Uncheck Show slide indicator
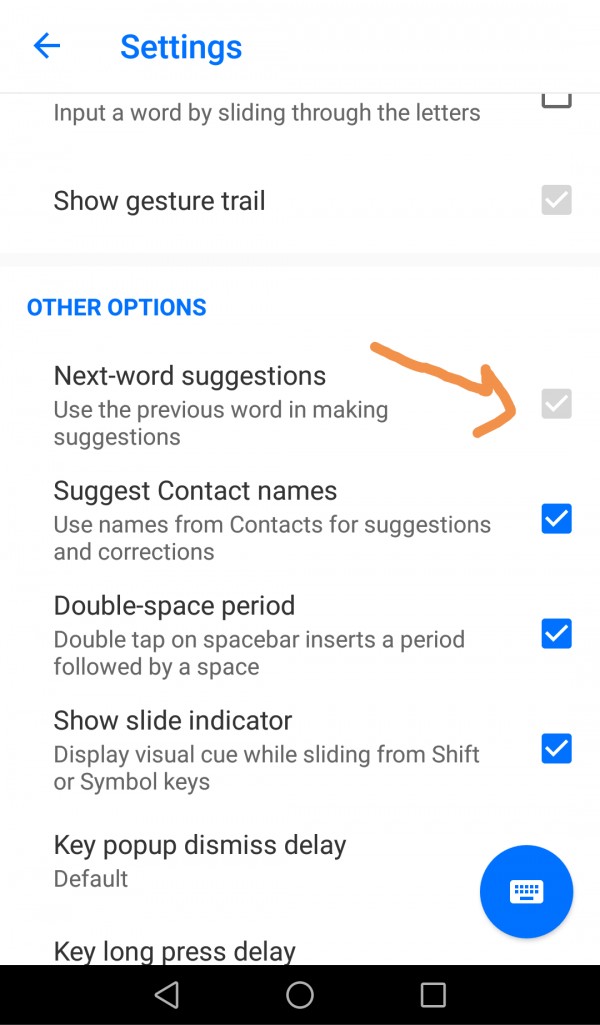Screen dimensions: 600x1025 pos(556,749)
